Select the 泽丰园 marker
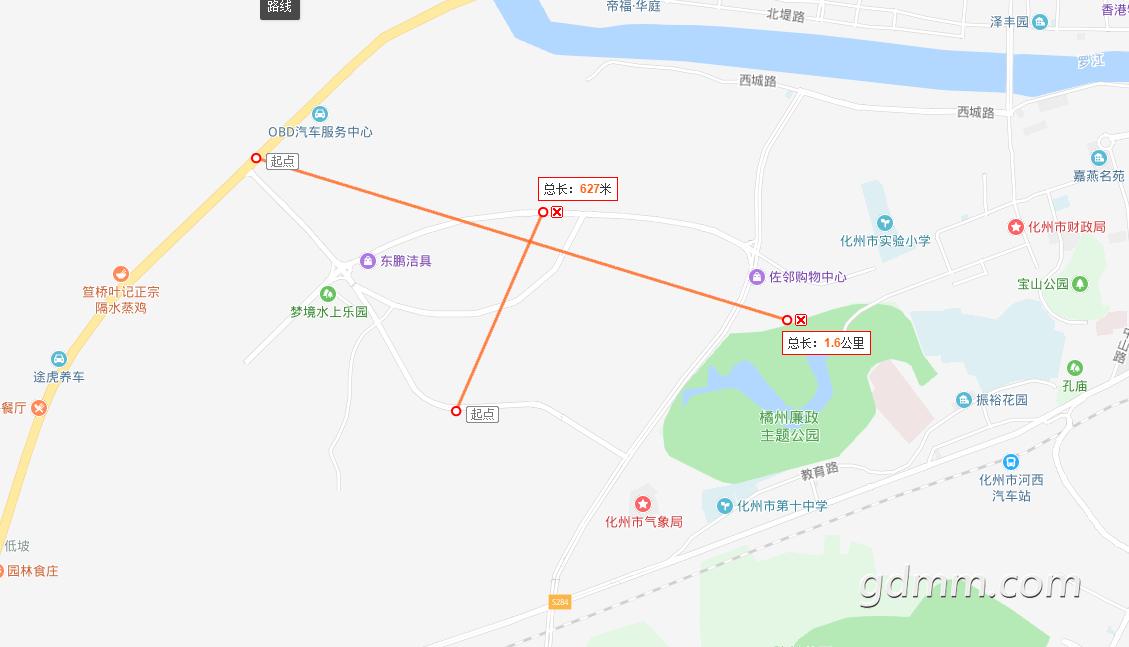The height and width of the screenshot is (647, 1129). 1040,22
